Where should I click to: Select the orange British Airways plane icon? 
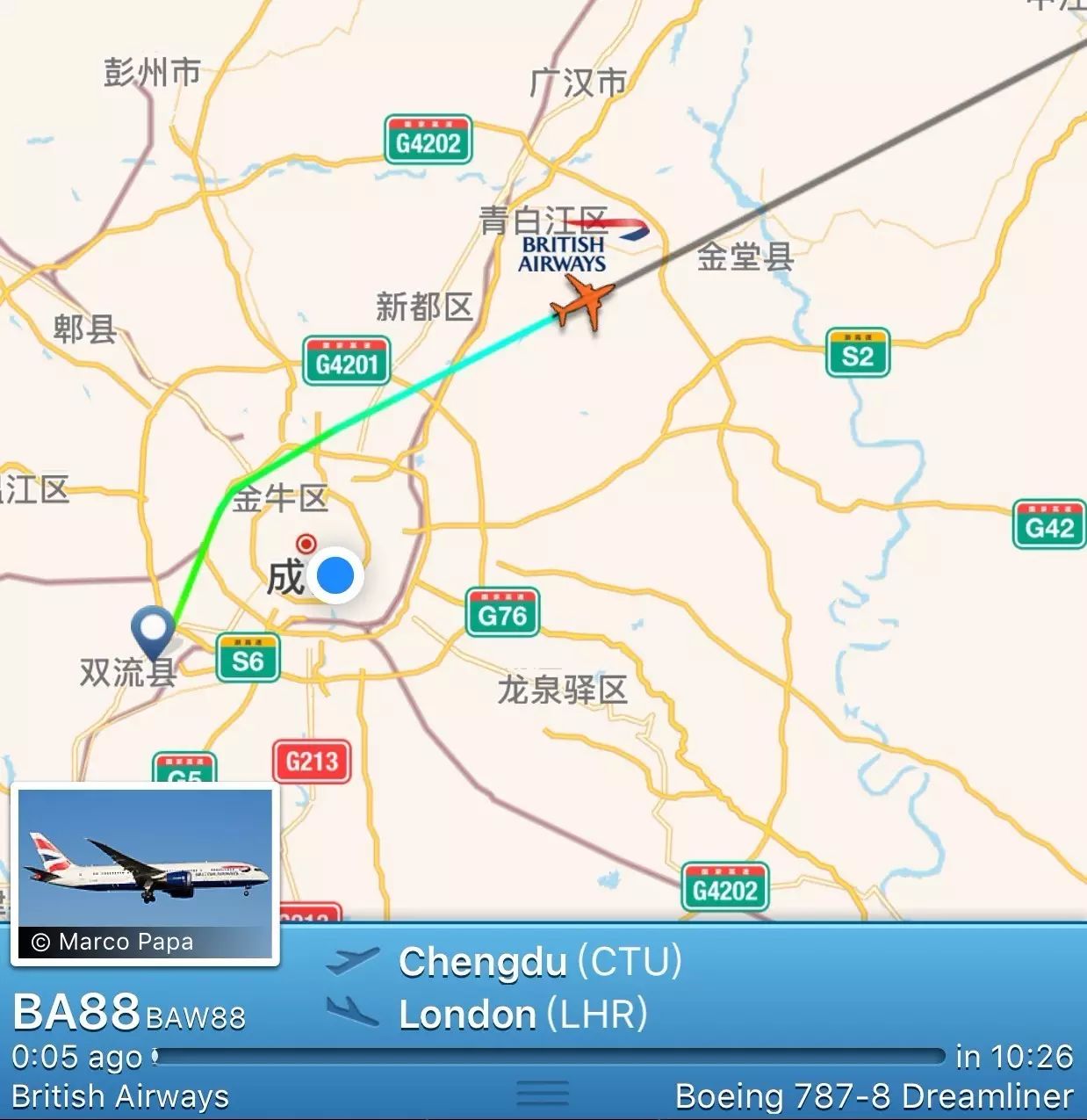[x=581, y=302]
